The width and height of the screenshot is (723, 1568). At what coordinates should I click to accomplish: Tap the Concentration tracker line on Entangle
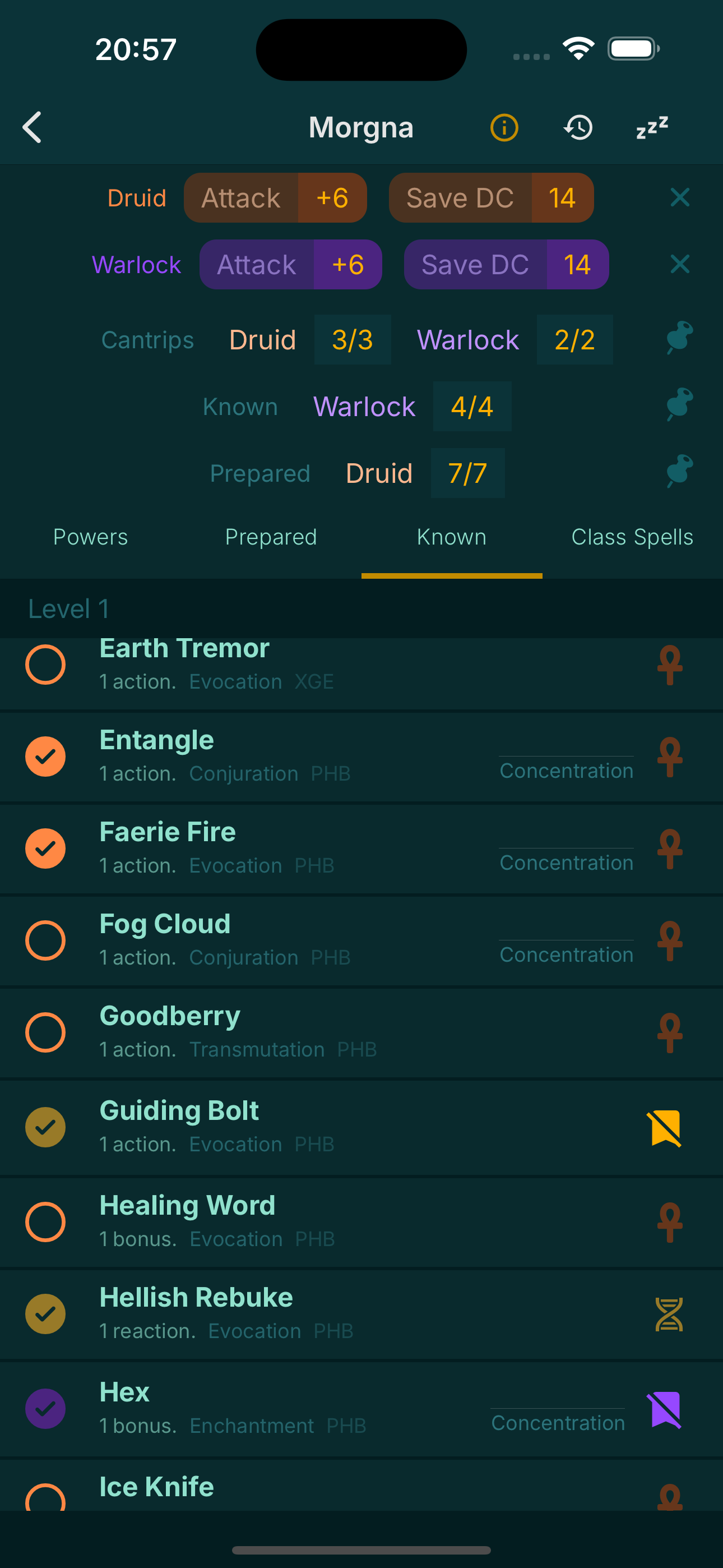click(x=566, y=769)
